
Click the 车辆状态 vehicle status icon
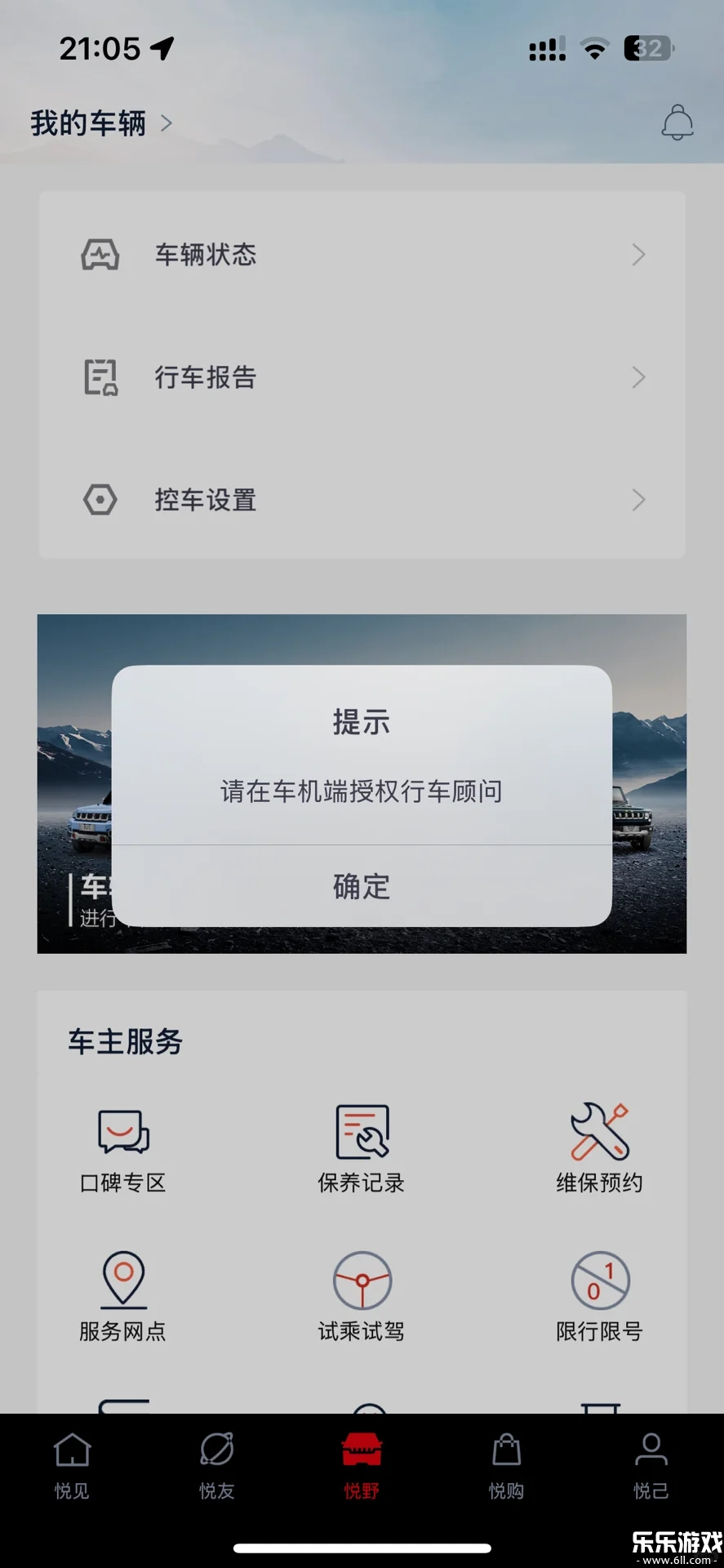100,254
